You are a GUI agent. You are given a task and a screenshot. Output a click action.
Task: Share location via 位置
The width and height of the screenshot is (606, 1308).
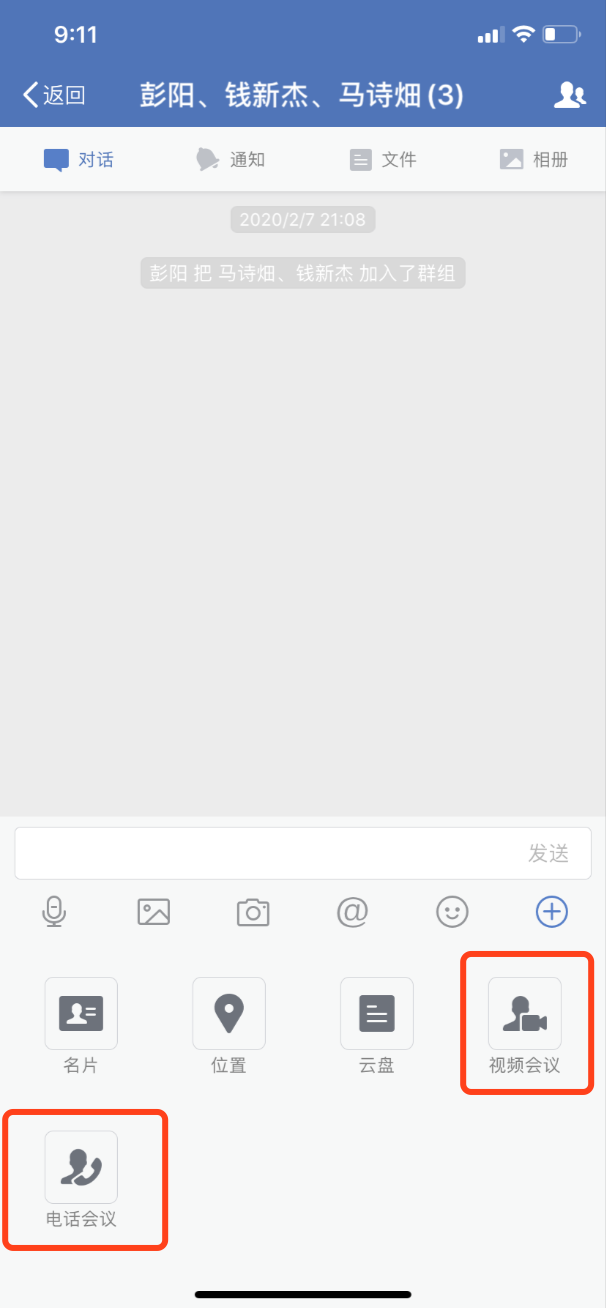tap(229, 1014)
